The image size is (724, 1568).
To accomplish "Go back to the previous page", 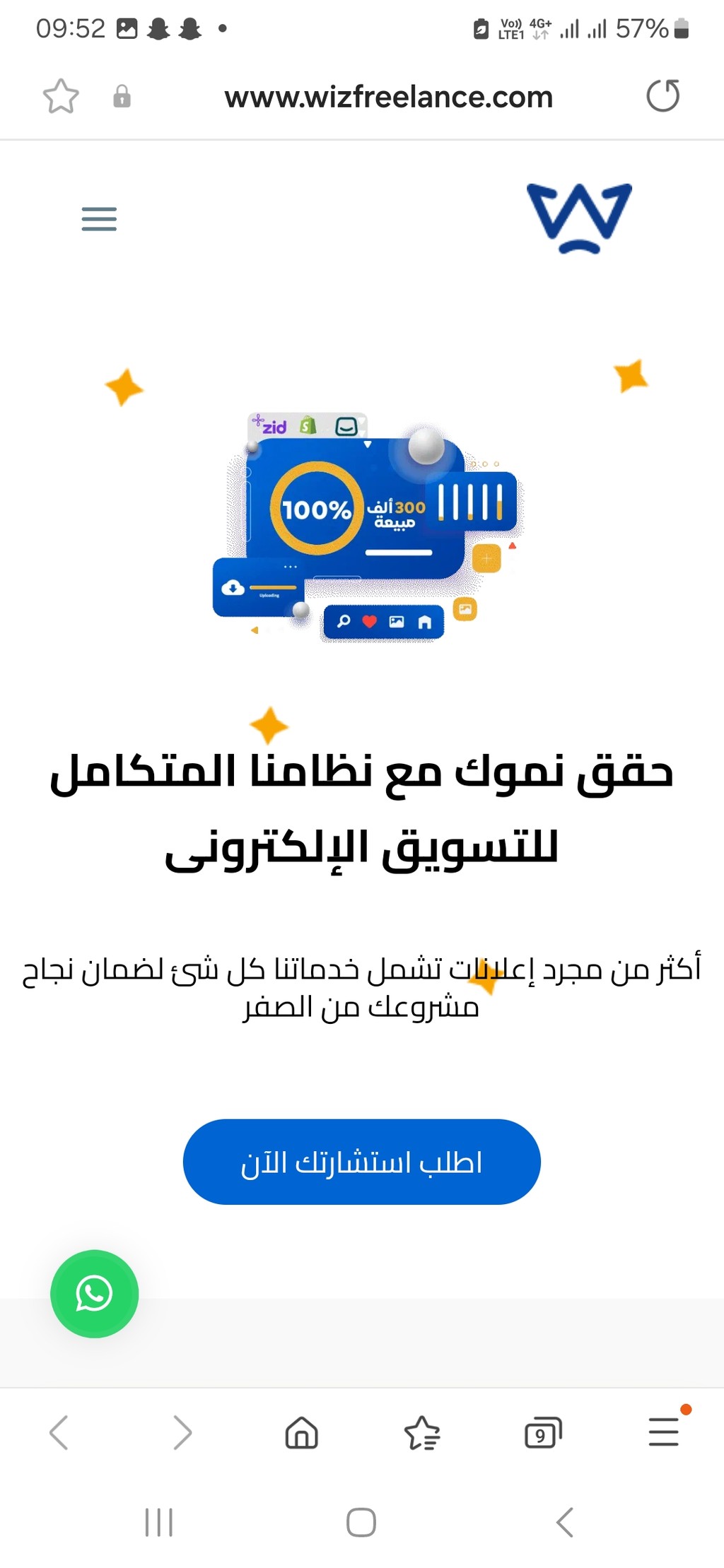I will (x=59, y=1432).
